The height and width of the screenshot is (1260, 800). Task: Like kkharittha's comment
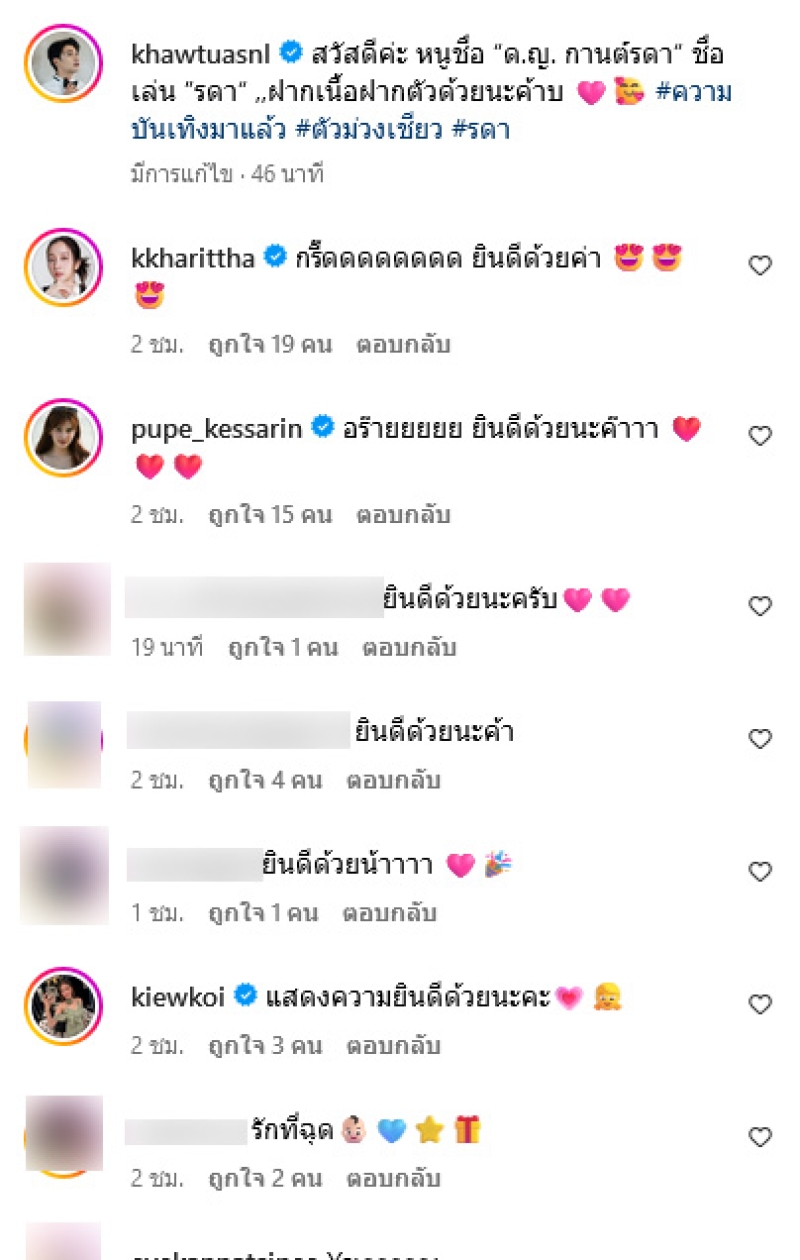pos(760,265)
